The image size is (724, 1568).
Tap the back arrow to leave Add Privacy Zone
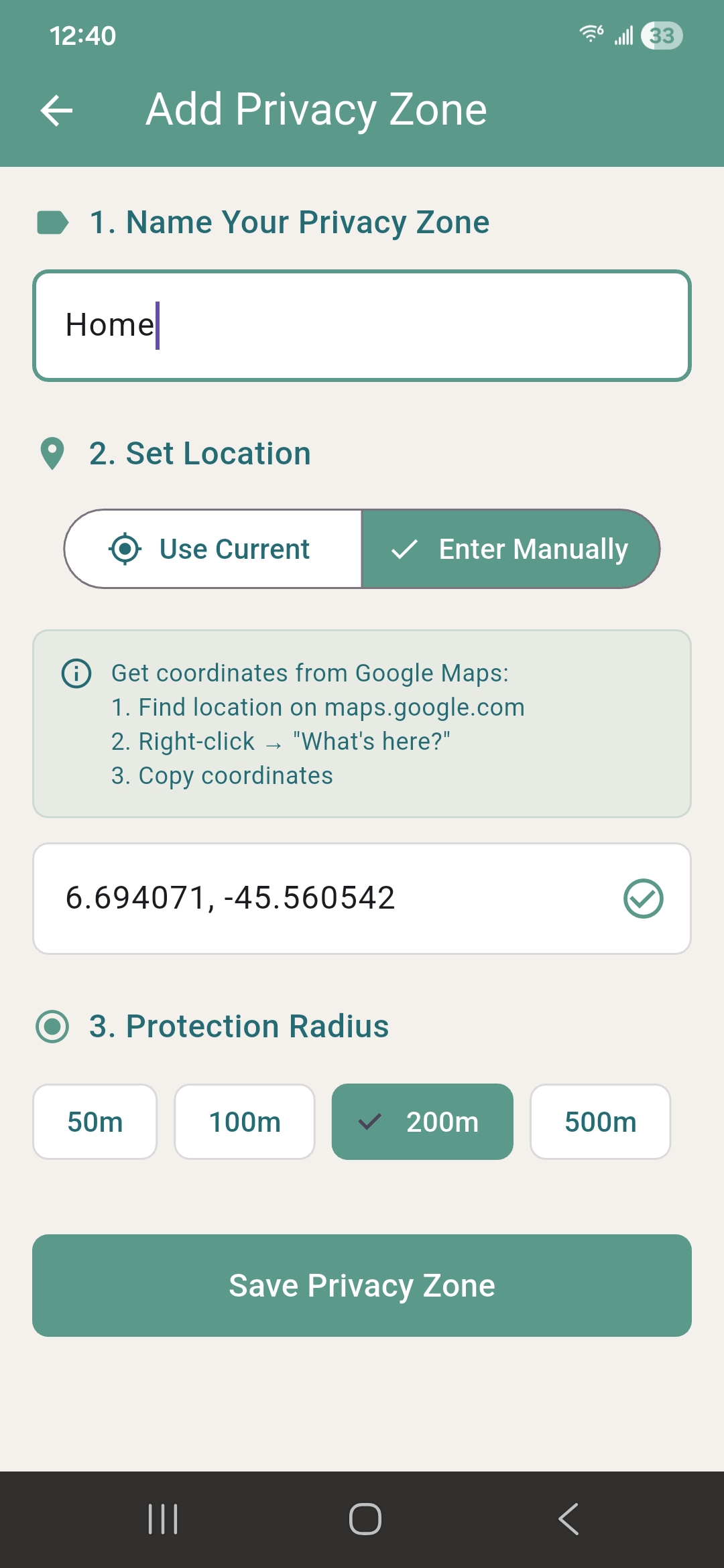(56, 111)
